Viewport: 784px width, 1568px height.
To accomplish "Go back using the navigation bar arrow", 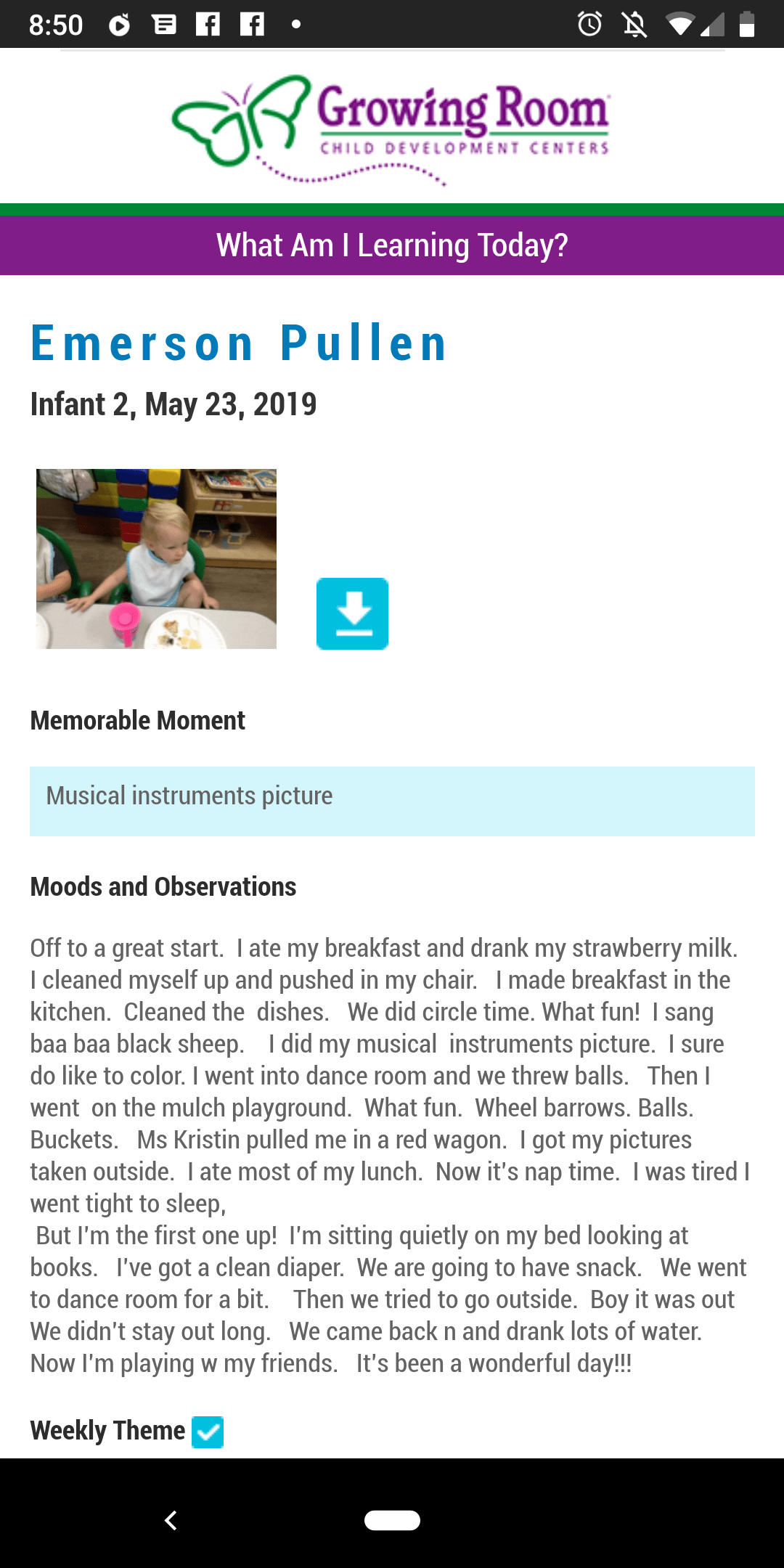I will click(x=171, y=1520).
